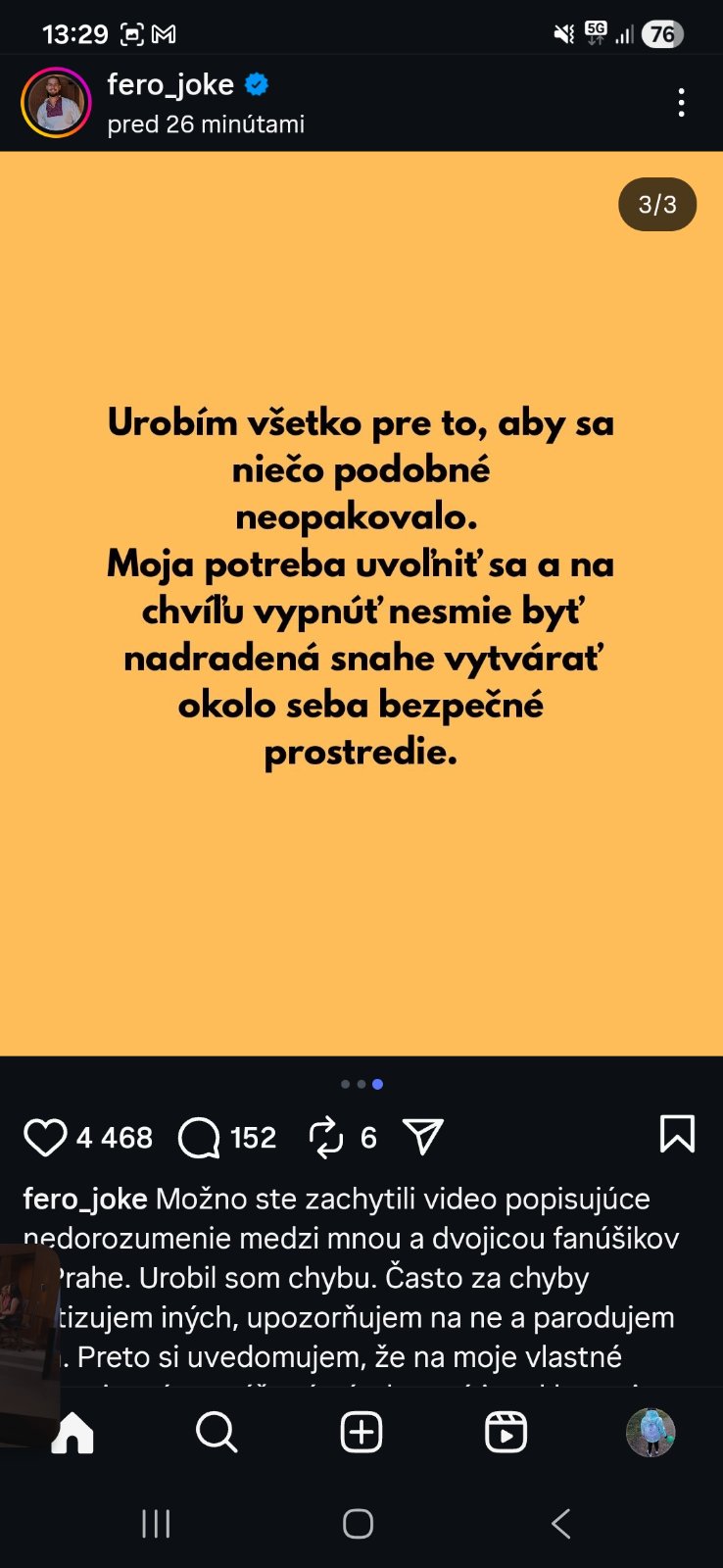Open the recent apps overview

[x=157, y=1524]
